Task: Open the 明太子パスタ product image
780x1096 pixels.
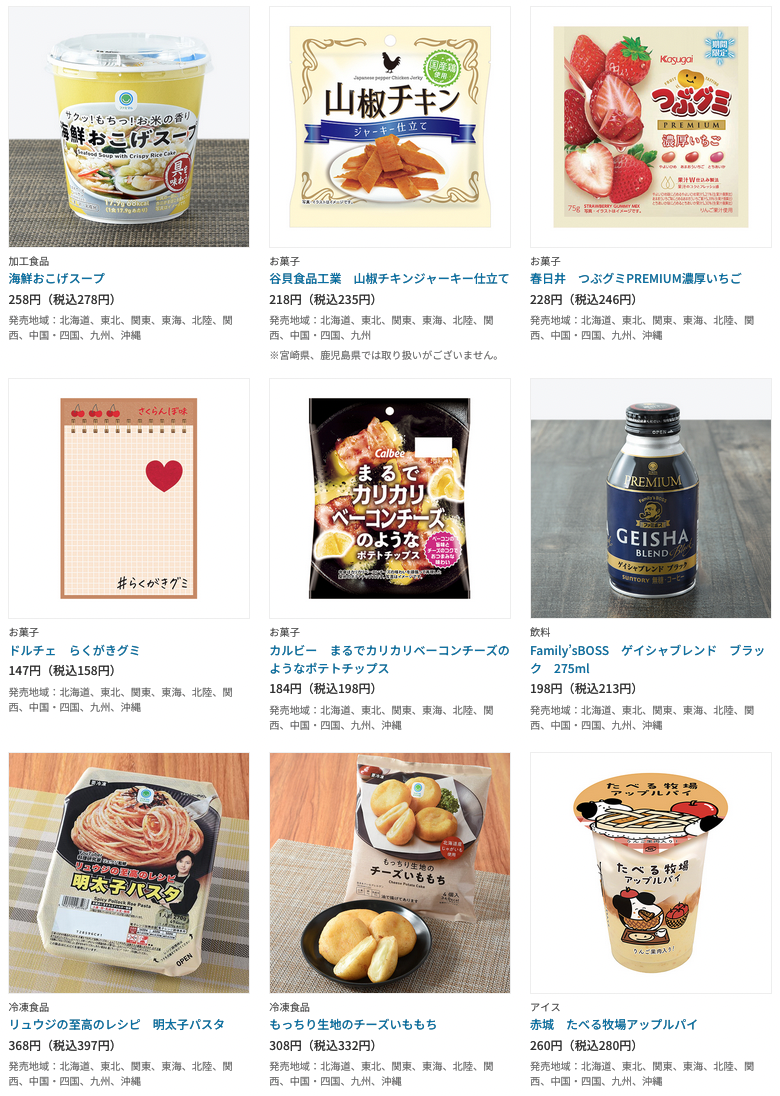Action: [x=129, y=872]
